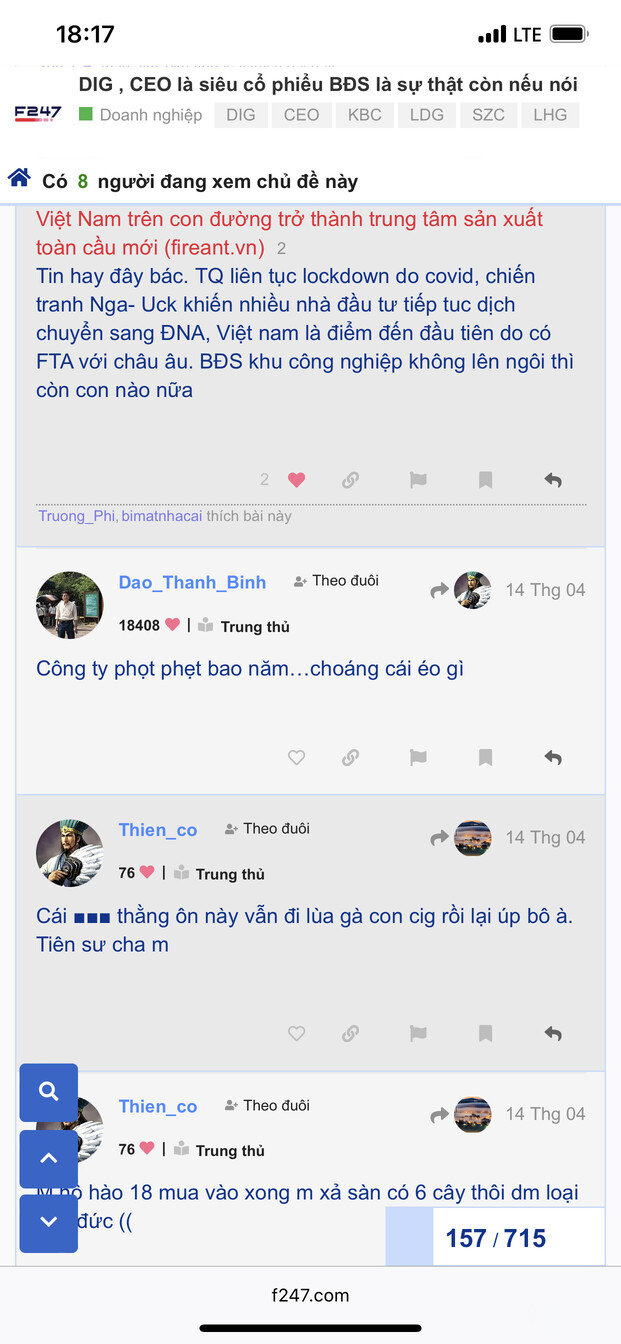Open the KBC stock tag

coord(364,115)
